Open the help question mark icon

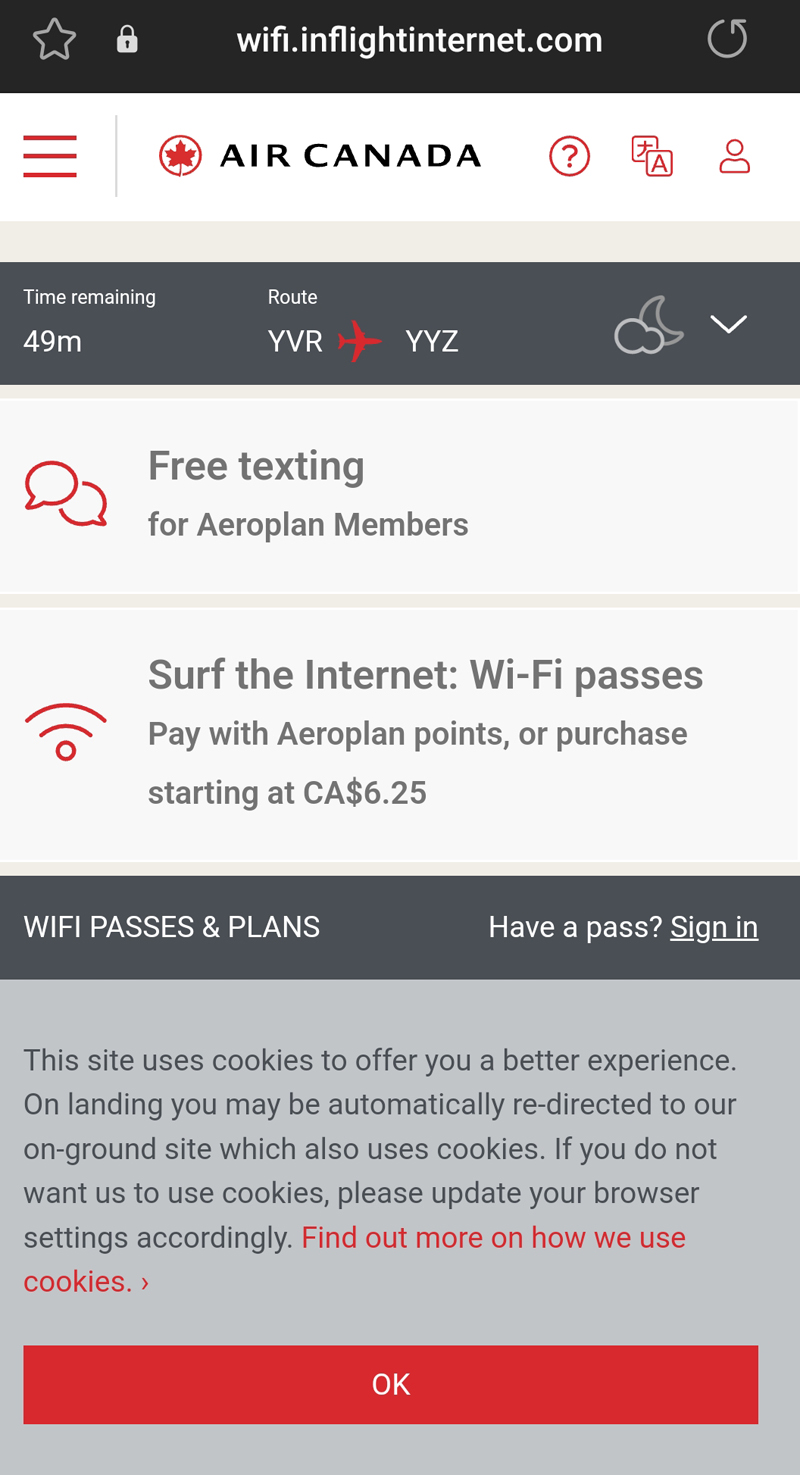click(x=570, y=157)
